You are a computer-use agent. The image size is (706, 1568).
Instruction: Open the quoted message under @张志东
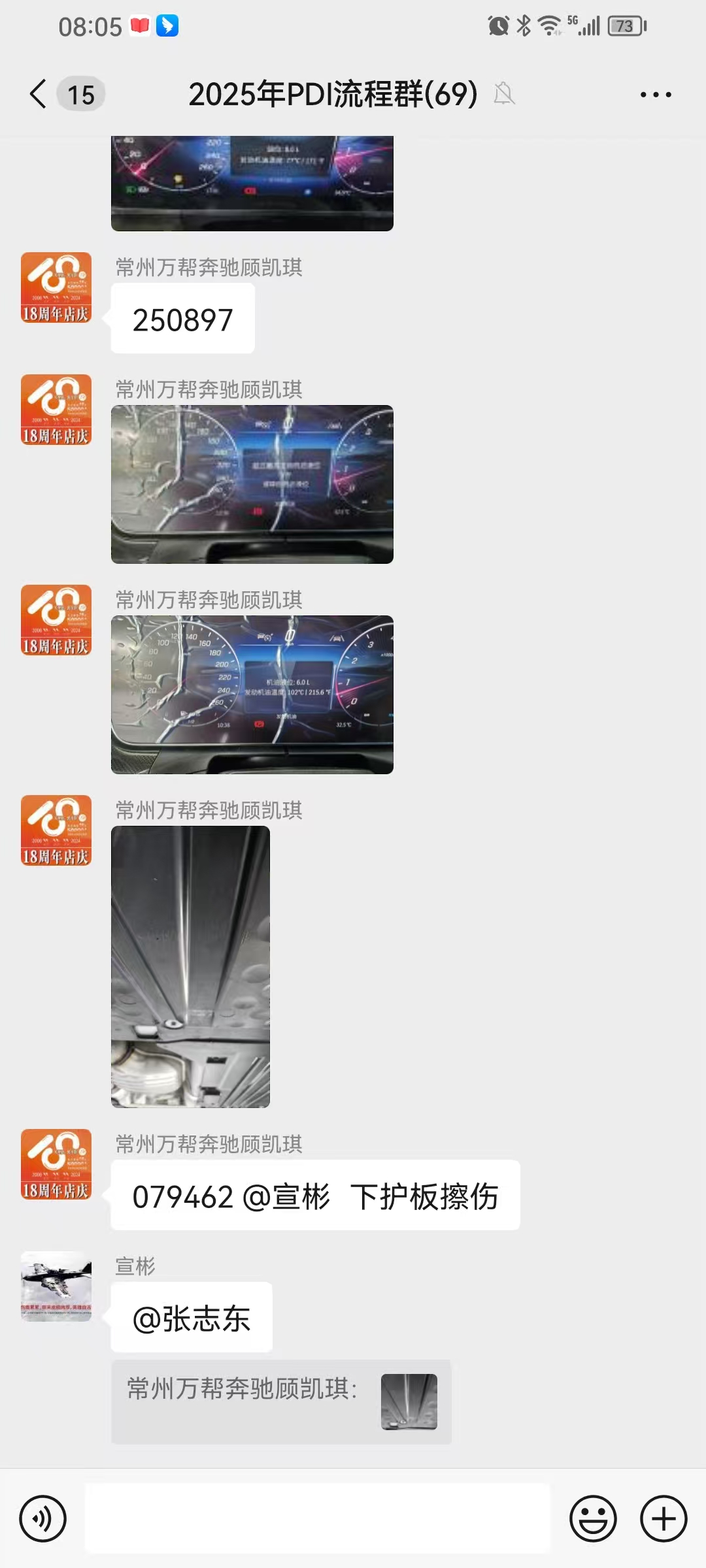[281, 1402]
